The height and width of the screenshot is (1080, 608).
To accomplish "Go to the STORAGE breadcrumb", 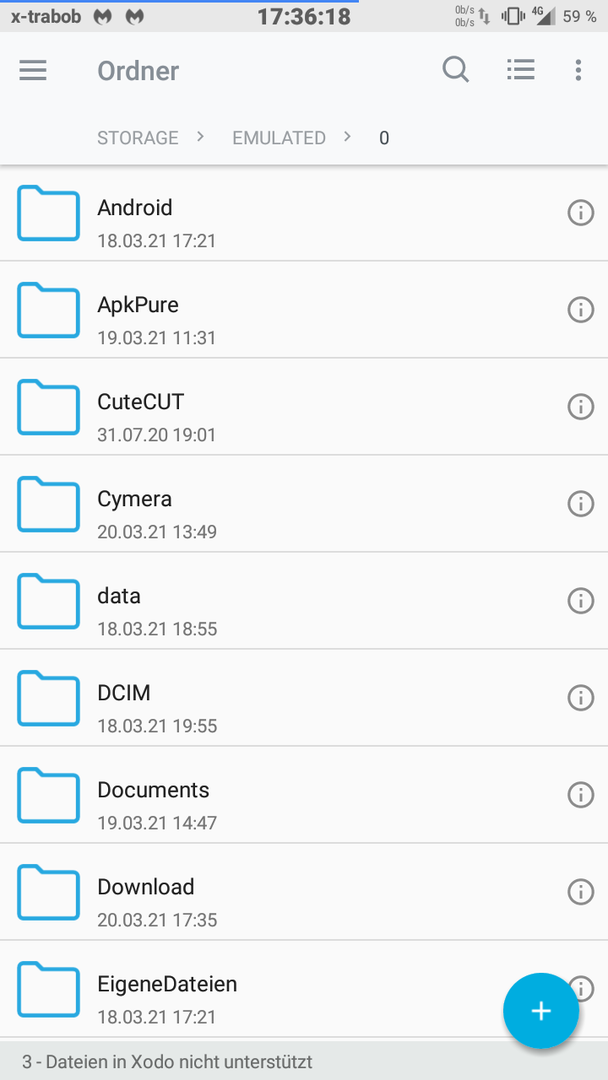I will point(138,138).
